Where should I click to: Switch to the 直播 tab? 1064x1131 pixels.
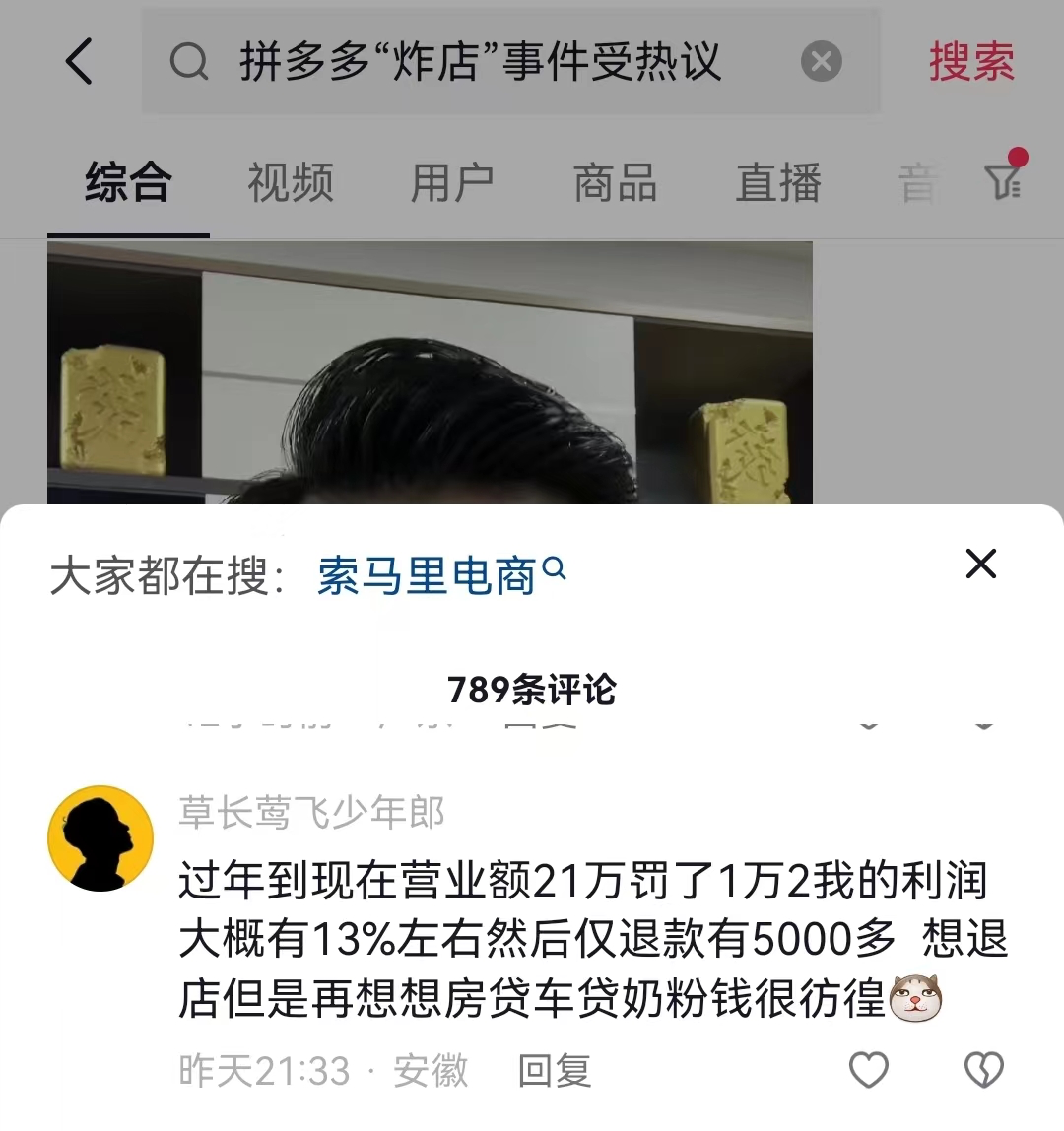point(777,184)
